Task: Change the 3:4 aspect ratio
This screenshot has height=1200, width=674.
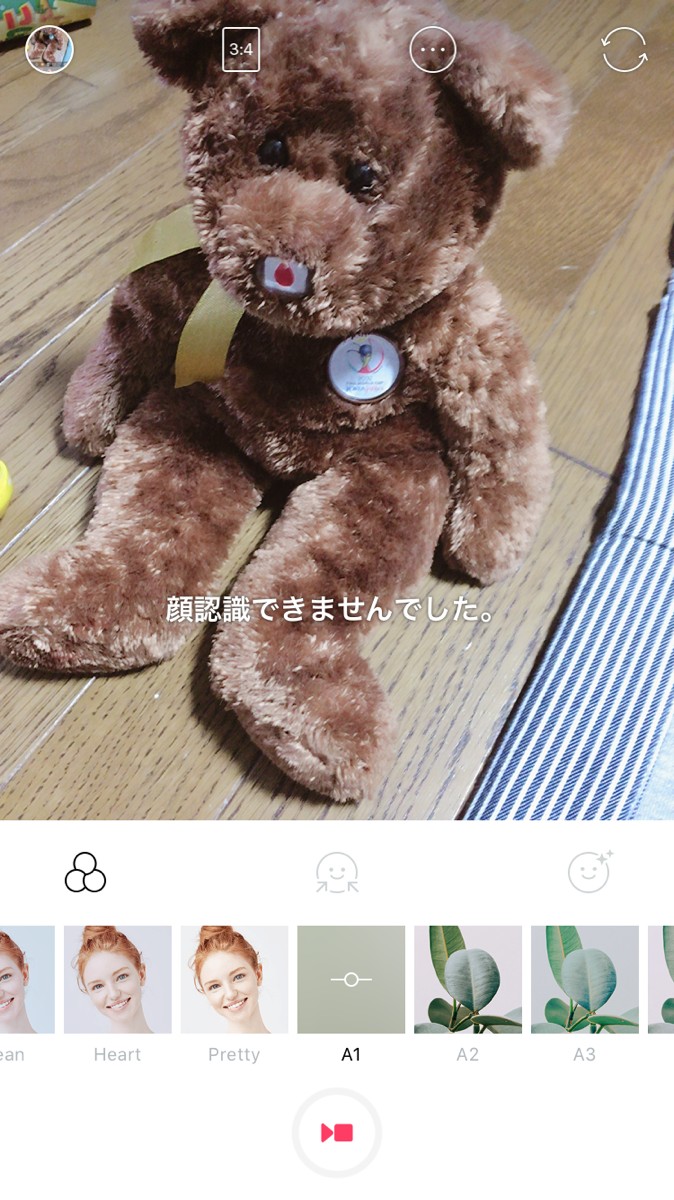Action: 241,49
